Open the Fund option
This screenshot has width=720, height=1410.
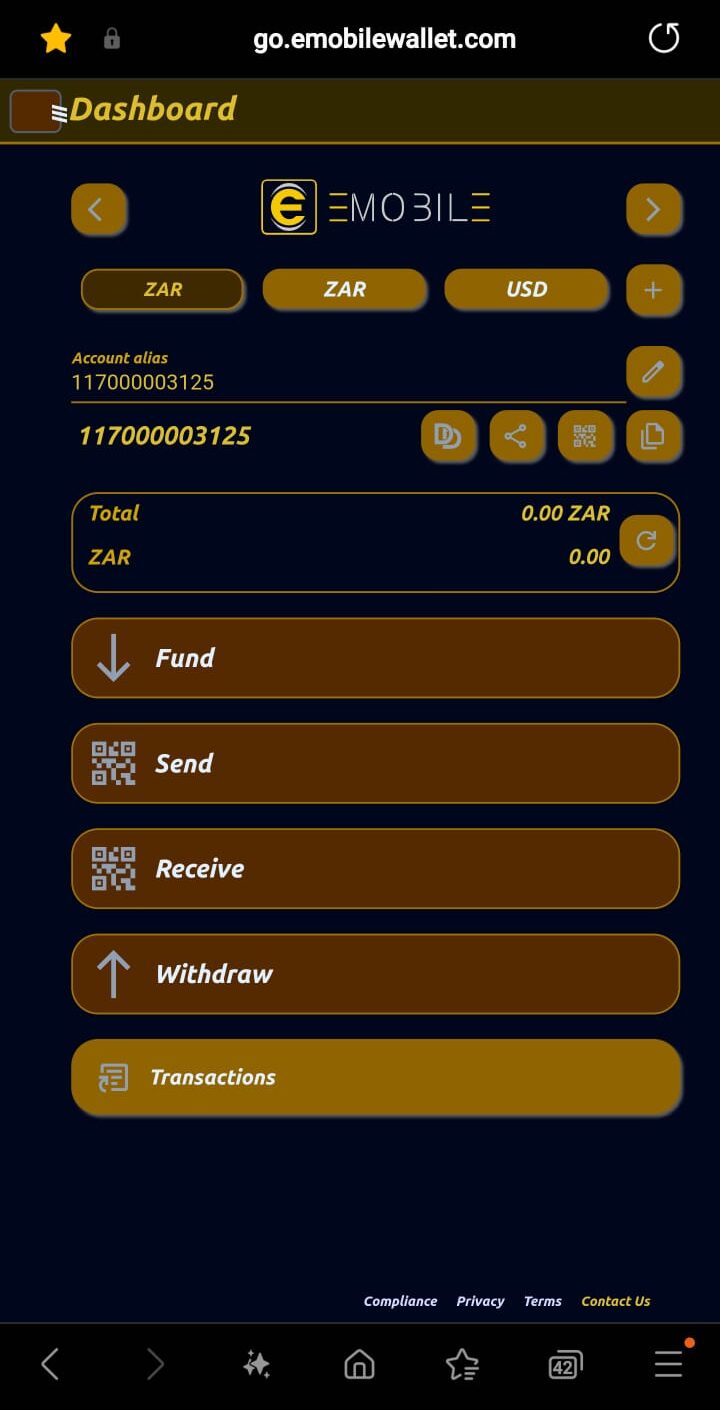click(375, 658)
